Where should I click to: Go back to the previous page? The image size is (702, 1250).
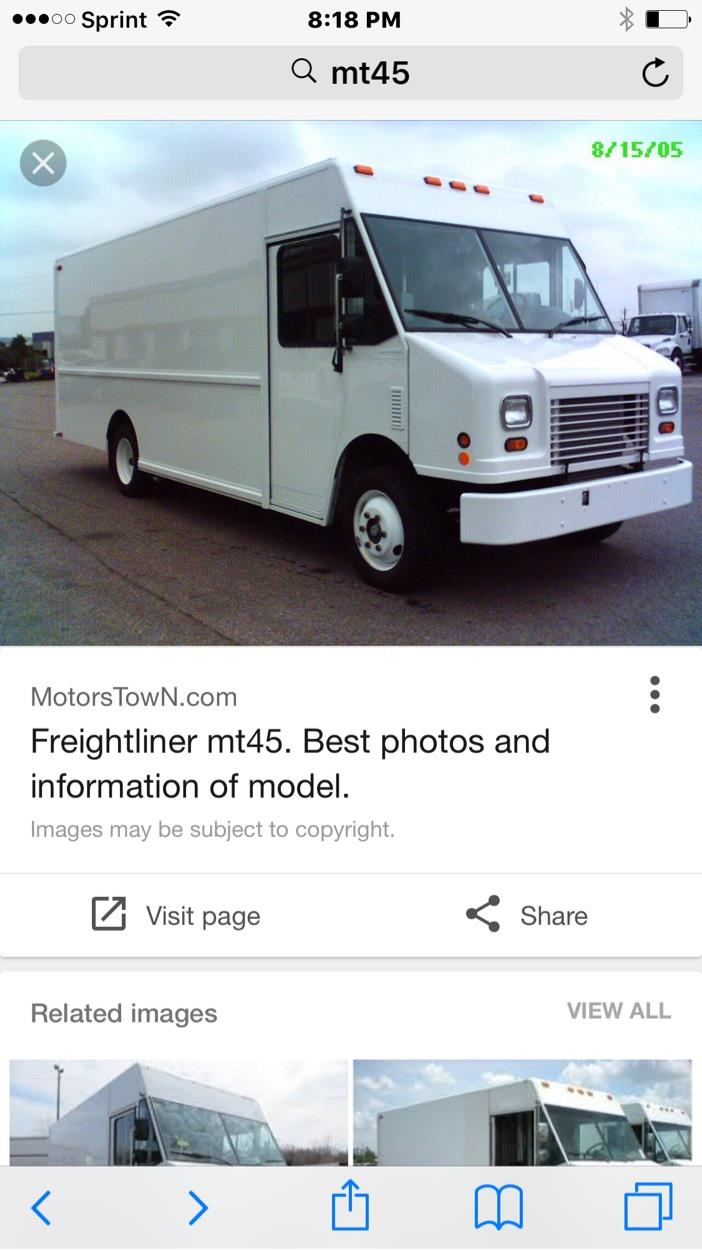point(41,1209)
